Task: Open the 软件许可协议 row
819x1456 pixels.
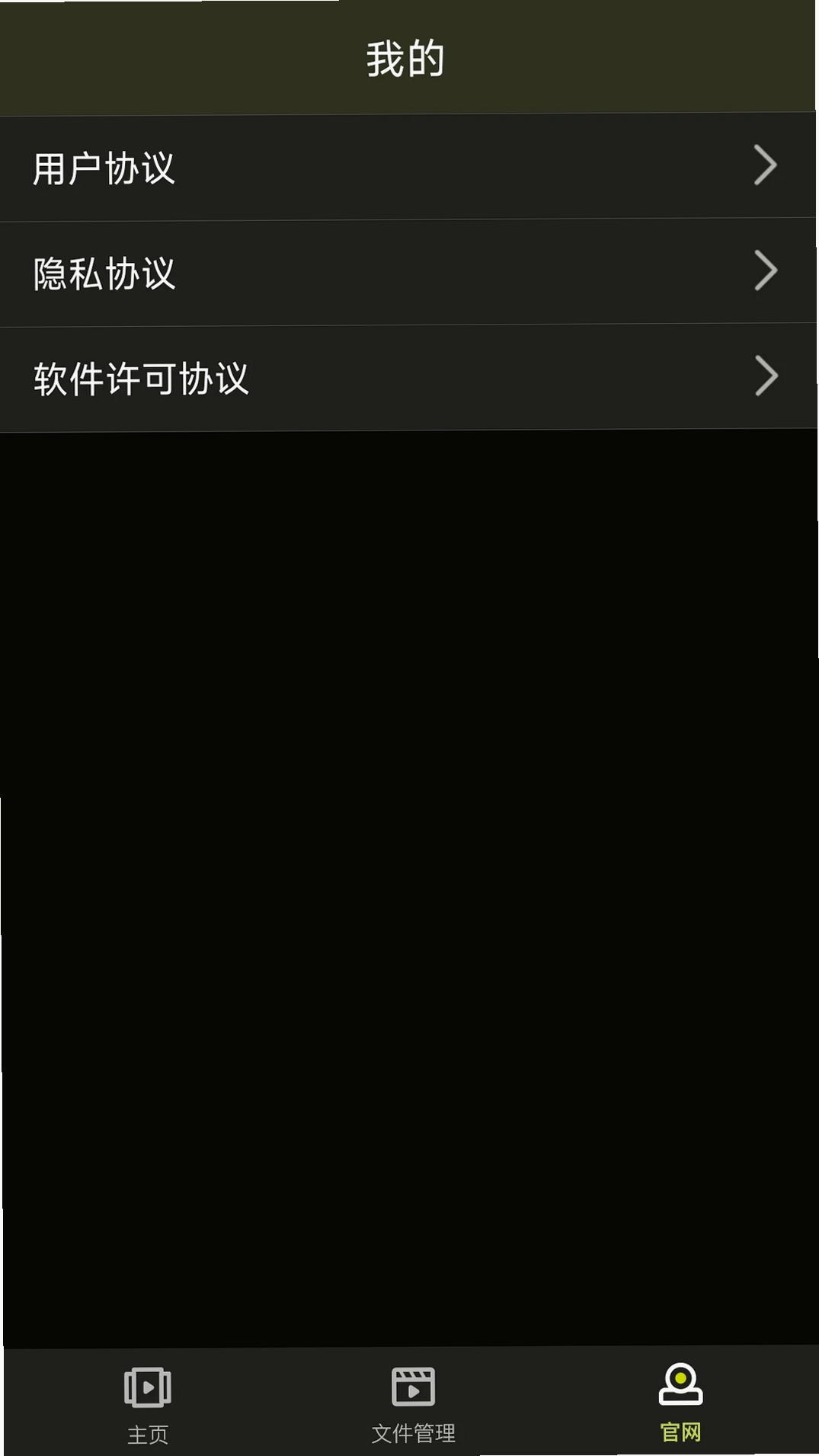Action: pyautogui.click(x=409, y=378)
